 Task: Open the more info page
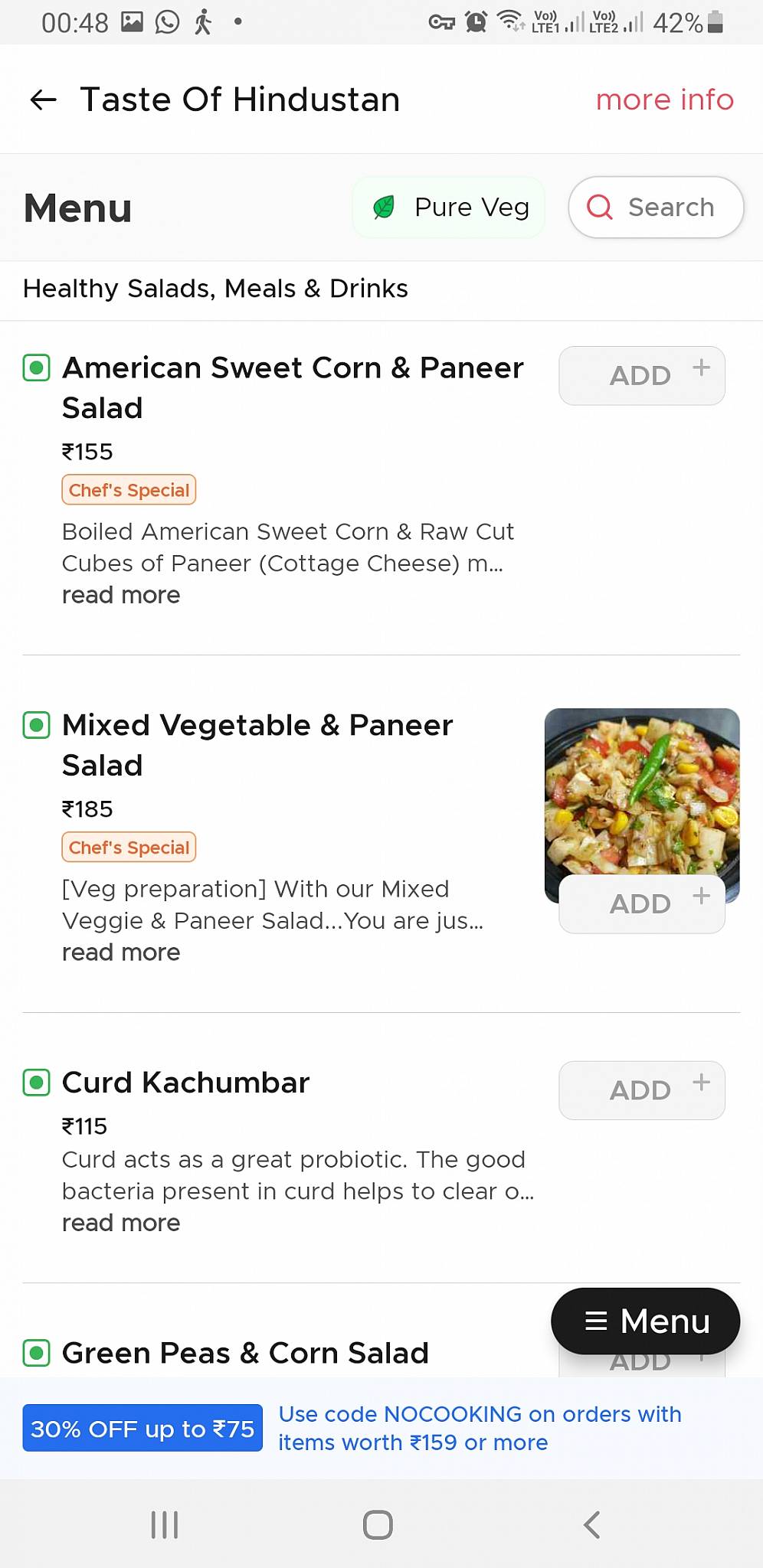point(663,100)
